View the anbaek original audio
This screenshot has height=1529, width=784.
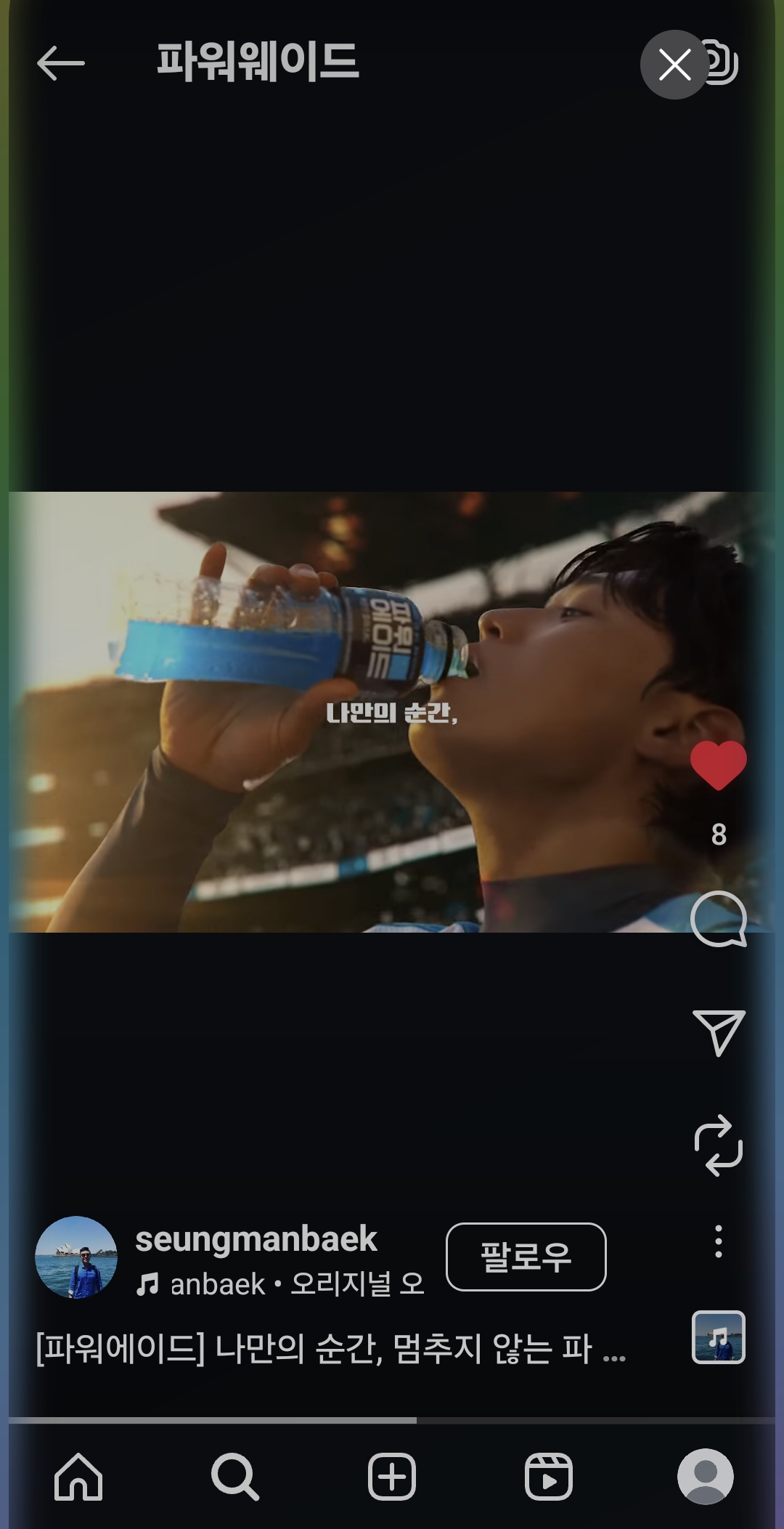click(279, 1284)
